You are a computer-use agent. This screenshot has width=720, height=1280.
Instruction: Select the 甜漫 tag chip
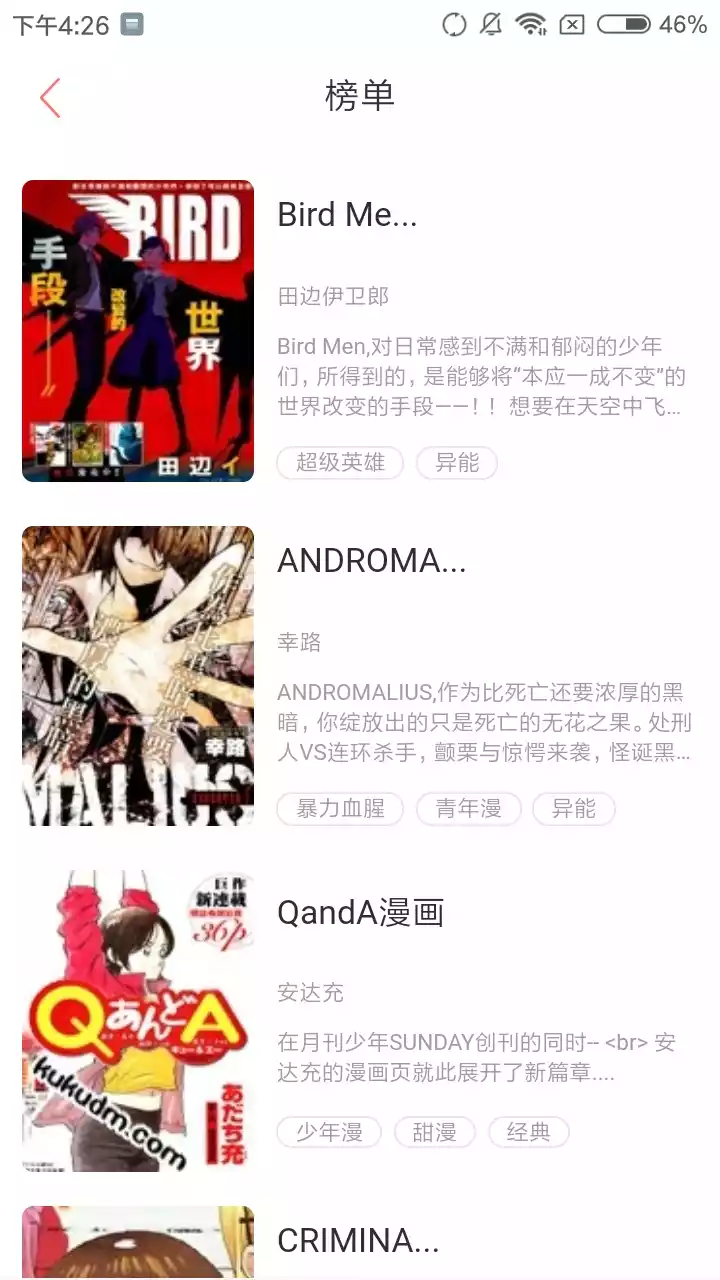tap(435, 1132)
